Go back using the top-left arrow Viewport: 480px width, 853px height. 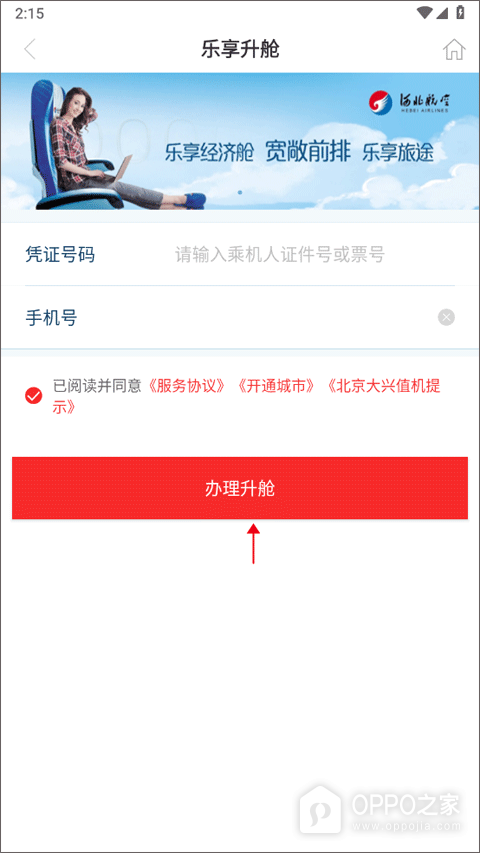click(x=30, y=50)
